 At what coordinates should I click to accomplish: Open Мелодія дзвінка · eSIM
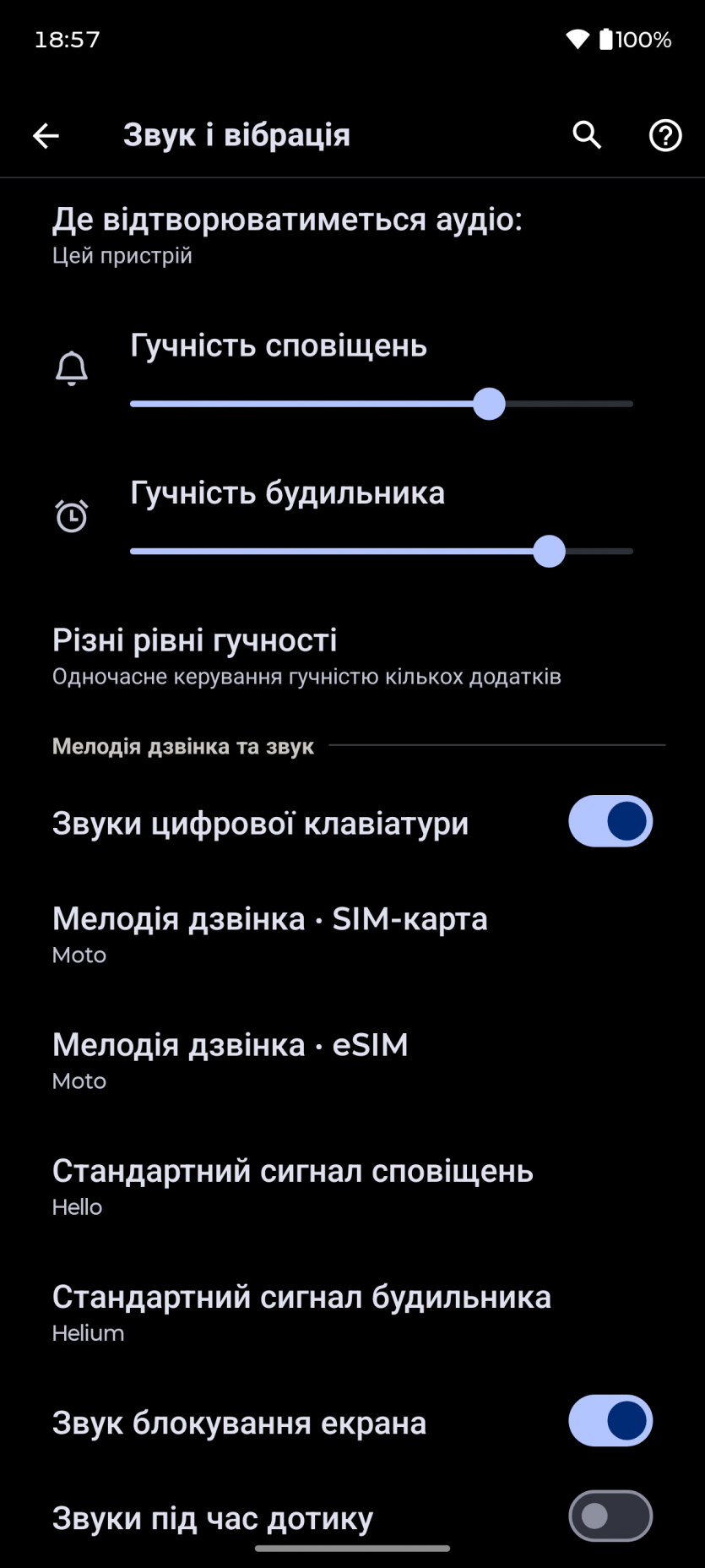(x=230, y=1059)
